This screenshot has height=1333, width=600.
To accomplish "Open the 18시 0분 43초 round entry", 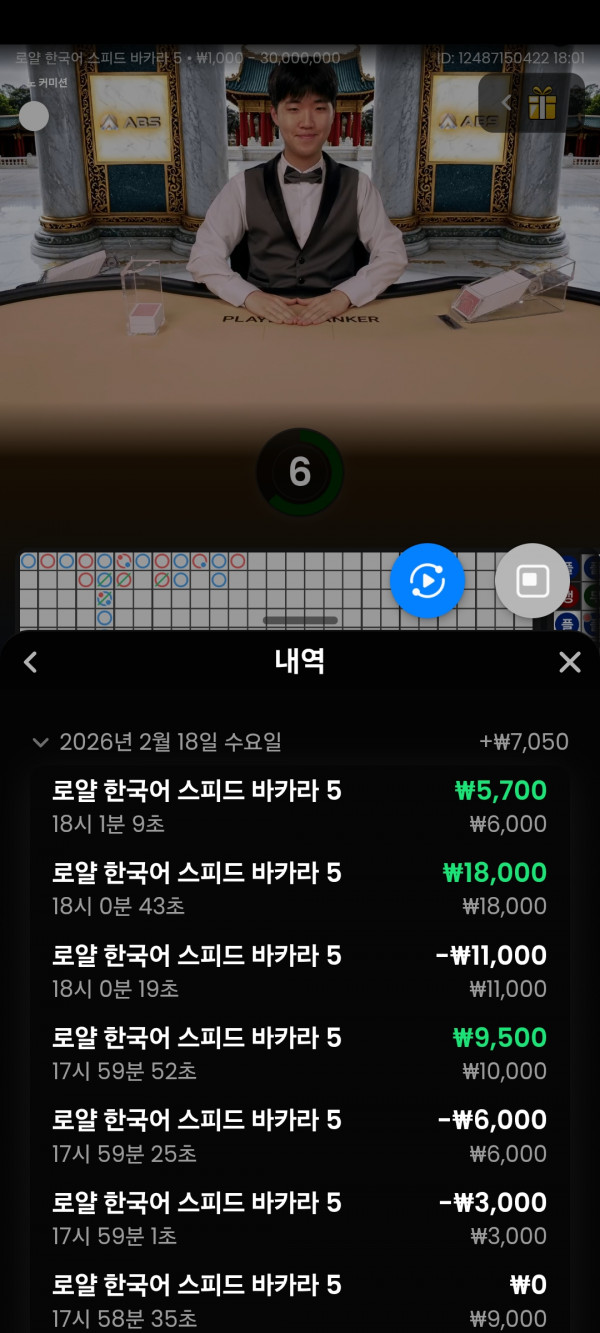I will [299, 889].
